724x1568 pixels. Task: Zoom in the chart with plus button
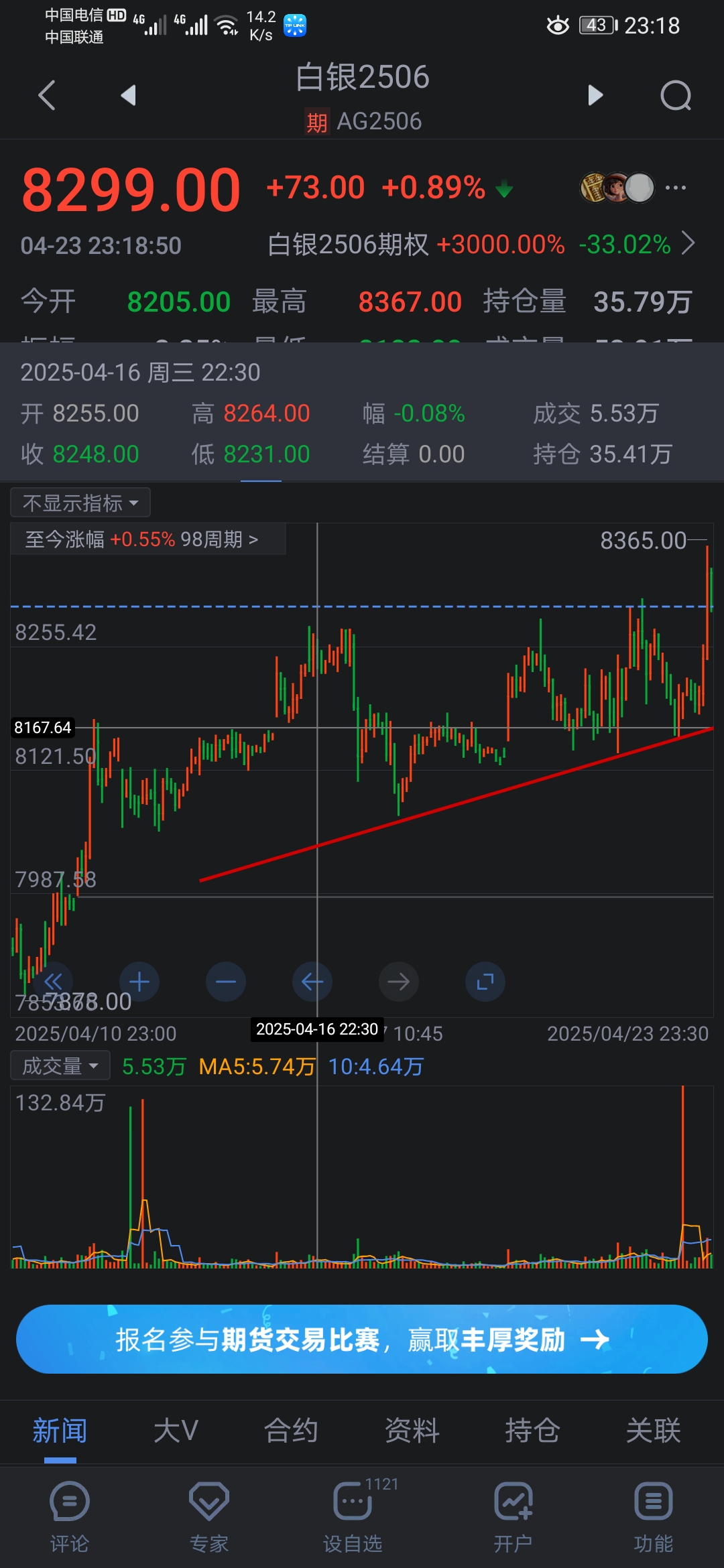pos(139,982)
